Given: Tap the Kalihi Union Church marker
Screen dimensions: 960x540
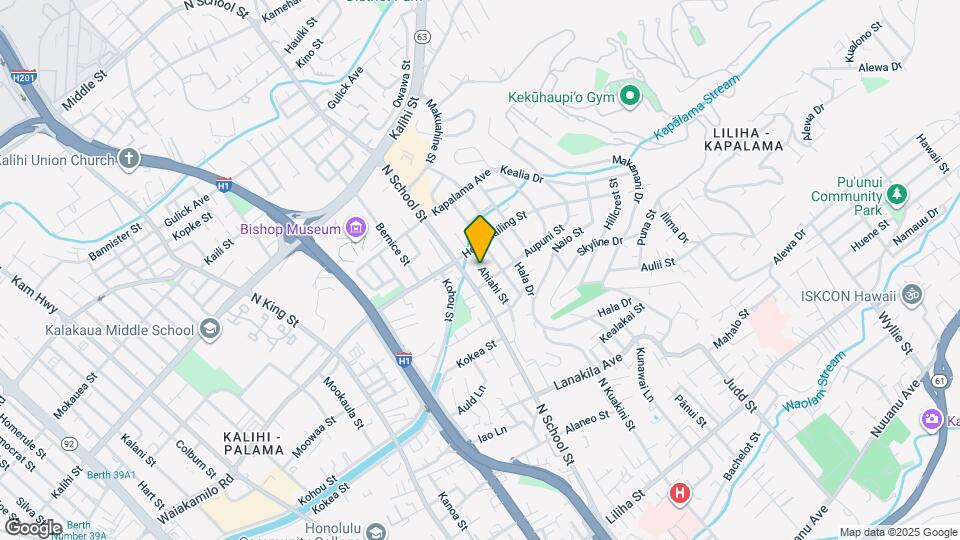Looking at the screenshot, I should click(x=128, y=159).
